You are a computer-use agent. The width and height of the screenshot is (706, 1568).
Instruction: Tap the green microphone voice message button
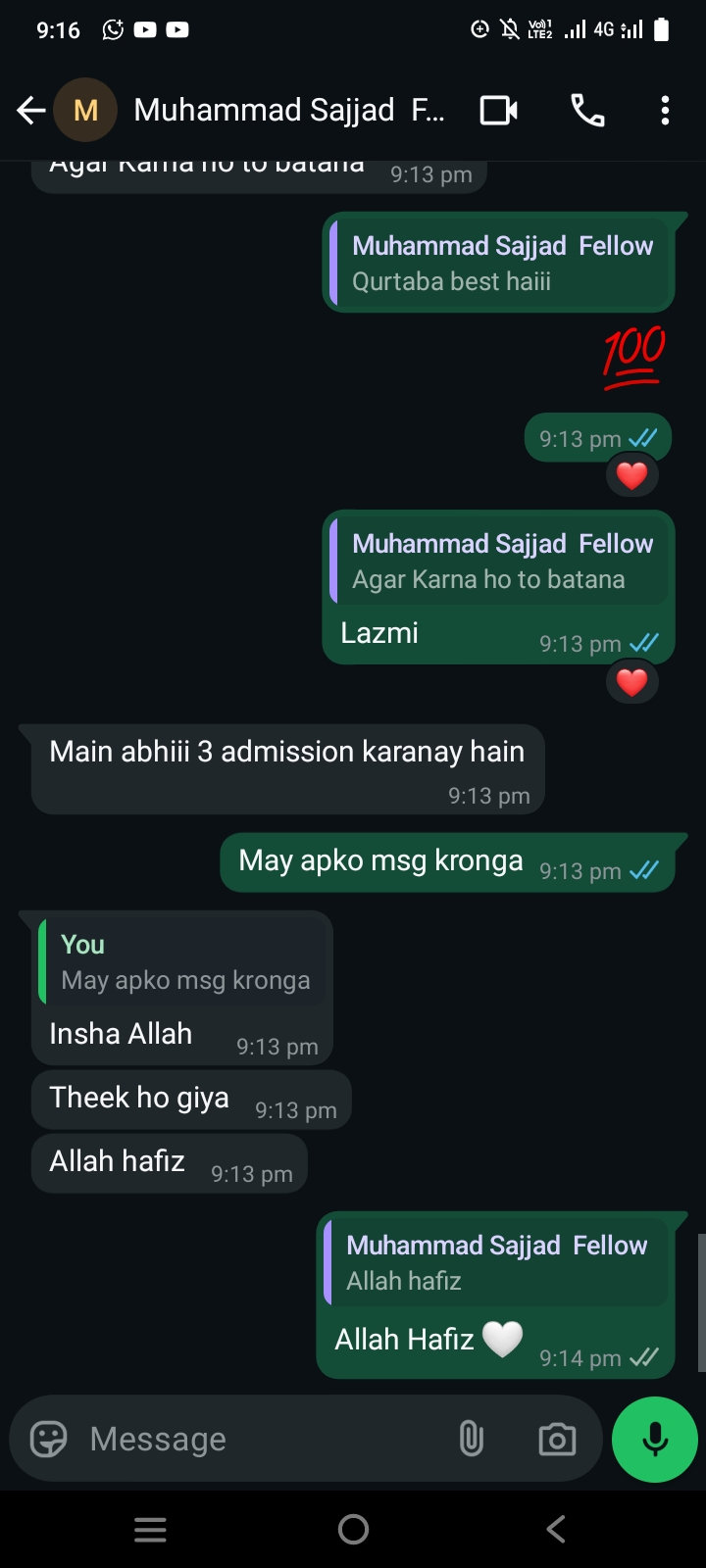(x=654, y=1439)
